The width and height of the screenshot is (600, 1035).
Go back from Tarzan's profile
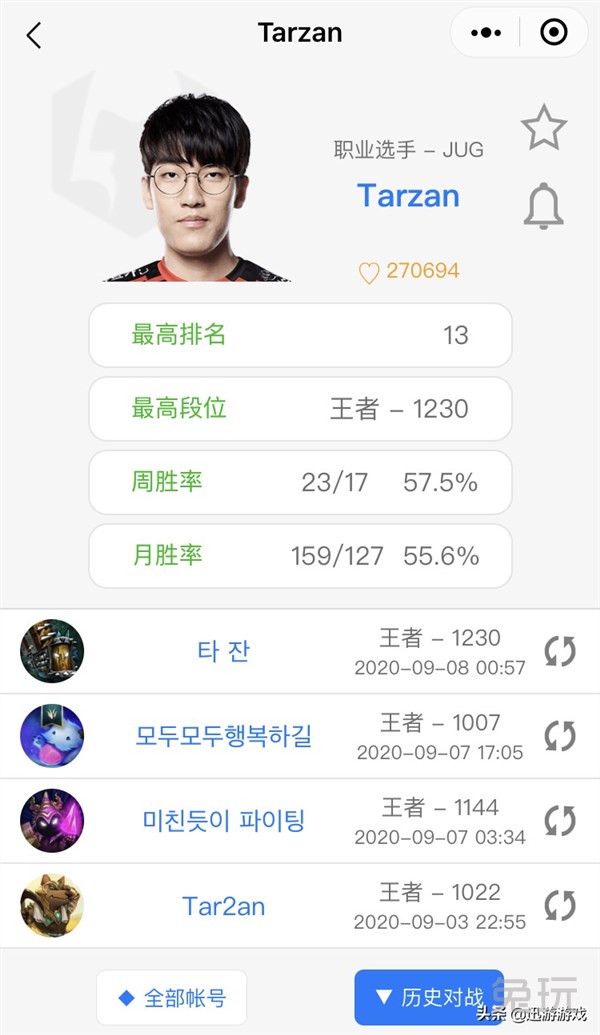[x=34, y=35]
